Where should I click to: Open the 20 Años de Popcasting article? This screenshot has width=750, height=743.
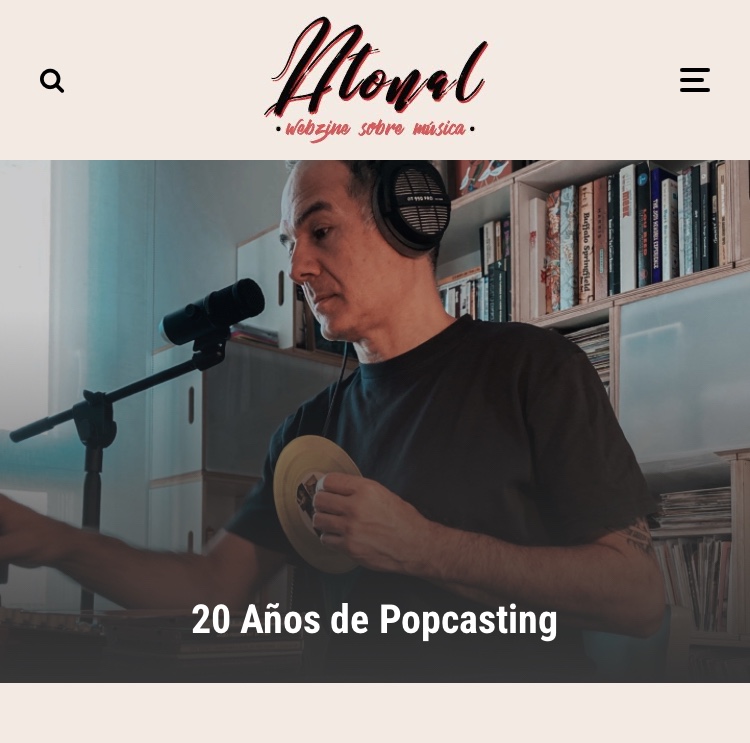pyautogui.click(x=375, y=620)
